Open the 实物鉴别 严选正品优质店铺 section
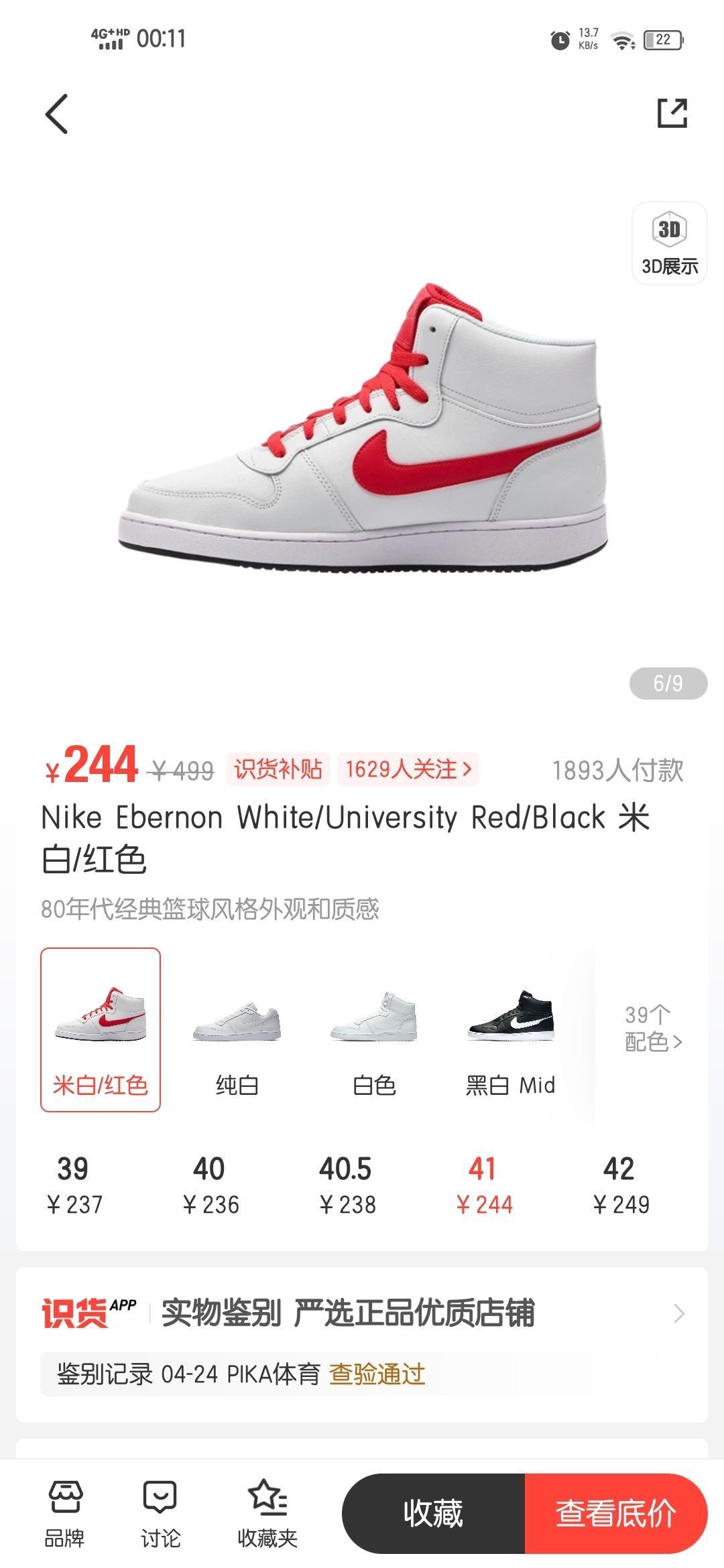Image resolution: width=724 pixels, height=1568 pixels. (x=362, y=1313)
